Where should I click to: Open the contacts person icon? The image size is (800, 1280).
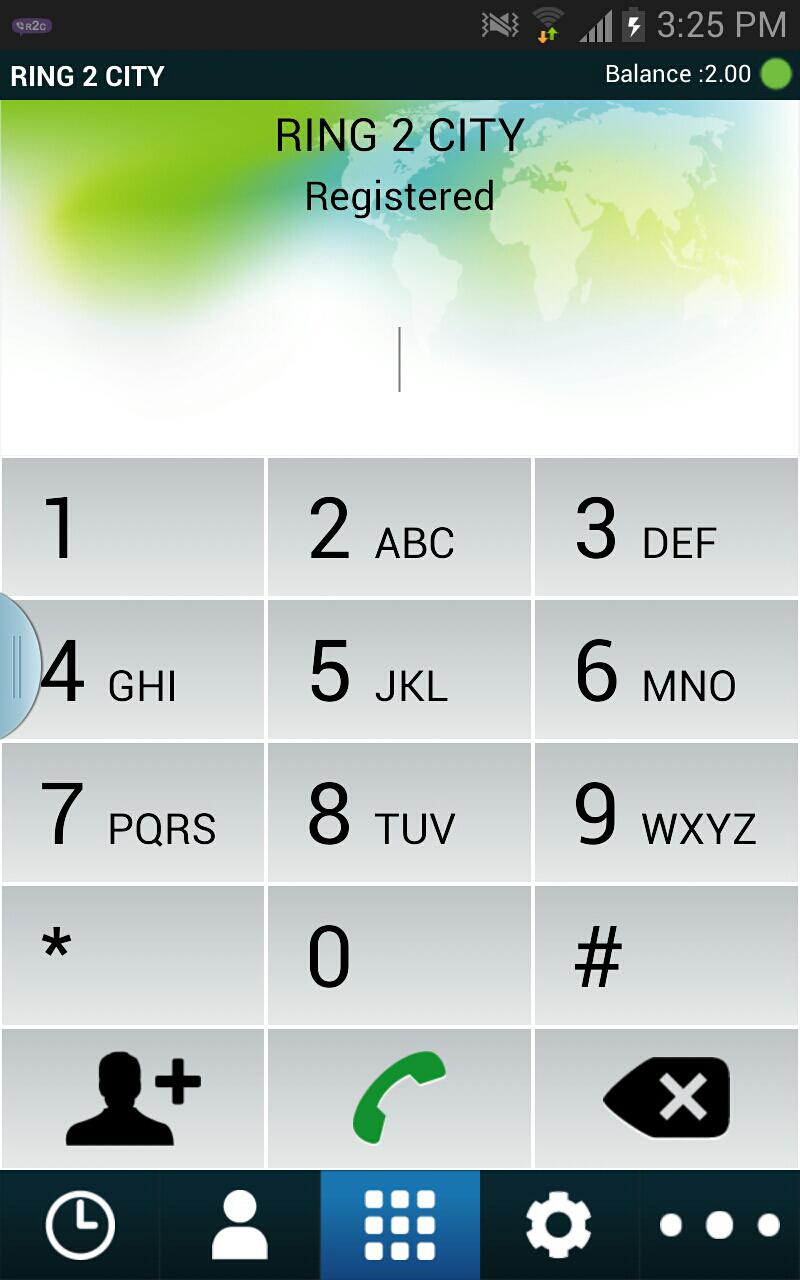pyautogui.click(x=239, y=1223)
